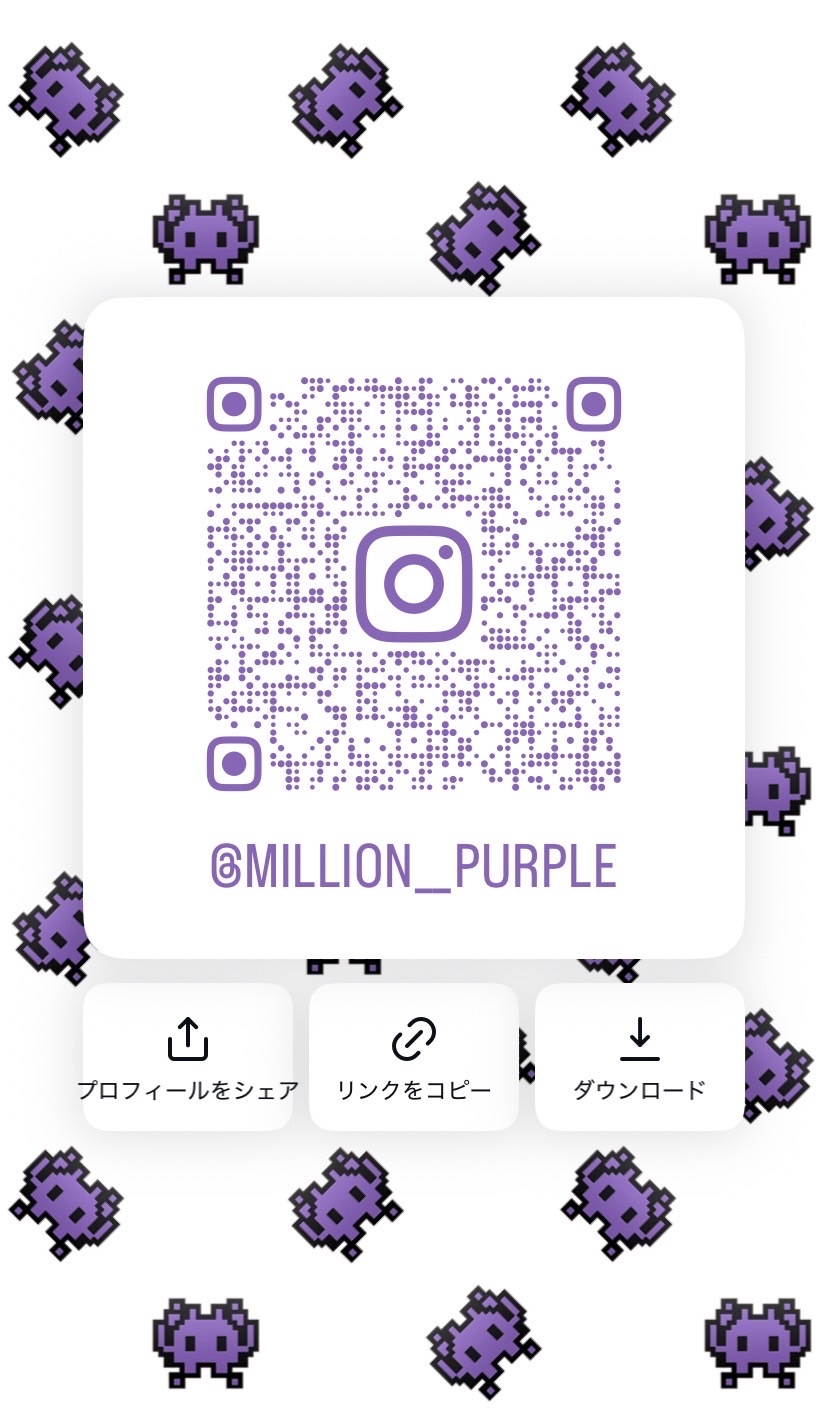The height and width of the screenshot is (1426, 828).
Task: Tap プロフィールをシェア to share profile
Action: pos(188,1057)
